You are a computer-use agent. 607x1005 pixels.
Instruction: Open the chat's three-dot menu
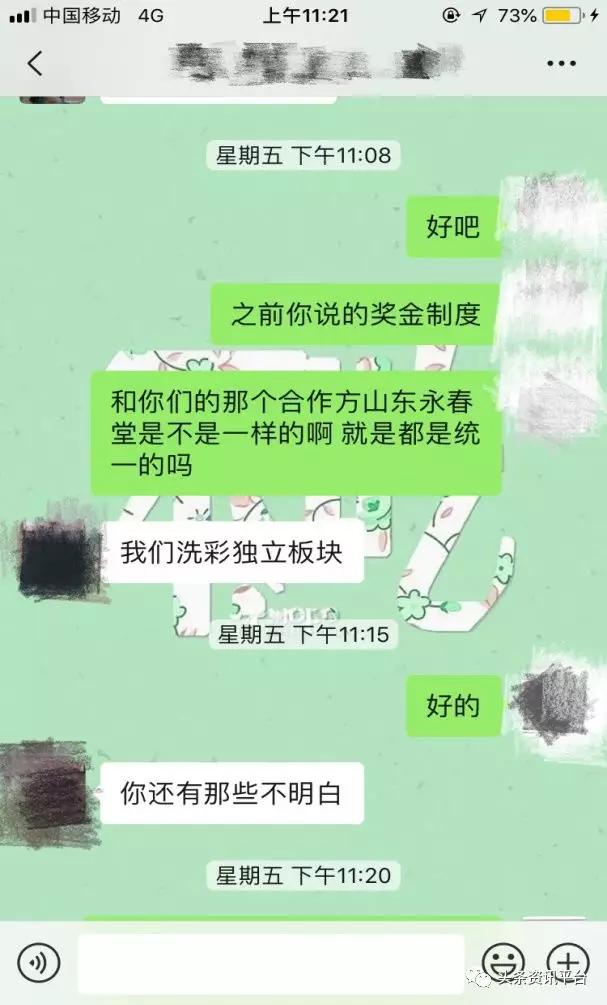(x=561, y=64)
